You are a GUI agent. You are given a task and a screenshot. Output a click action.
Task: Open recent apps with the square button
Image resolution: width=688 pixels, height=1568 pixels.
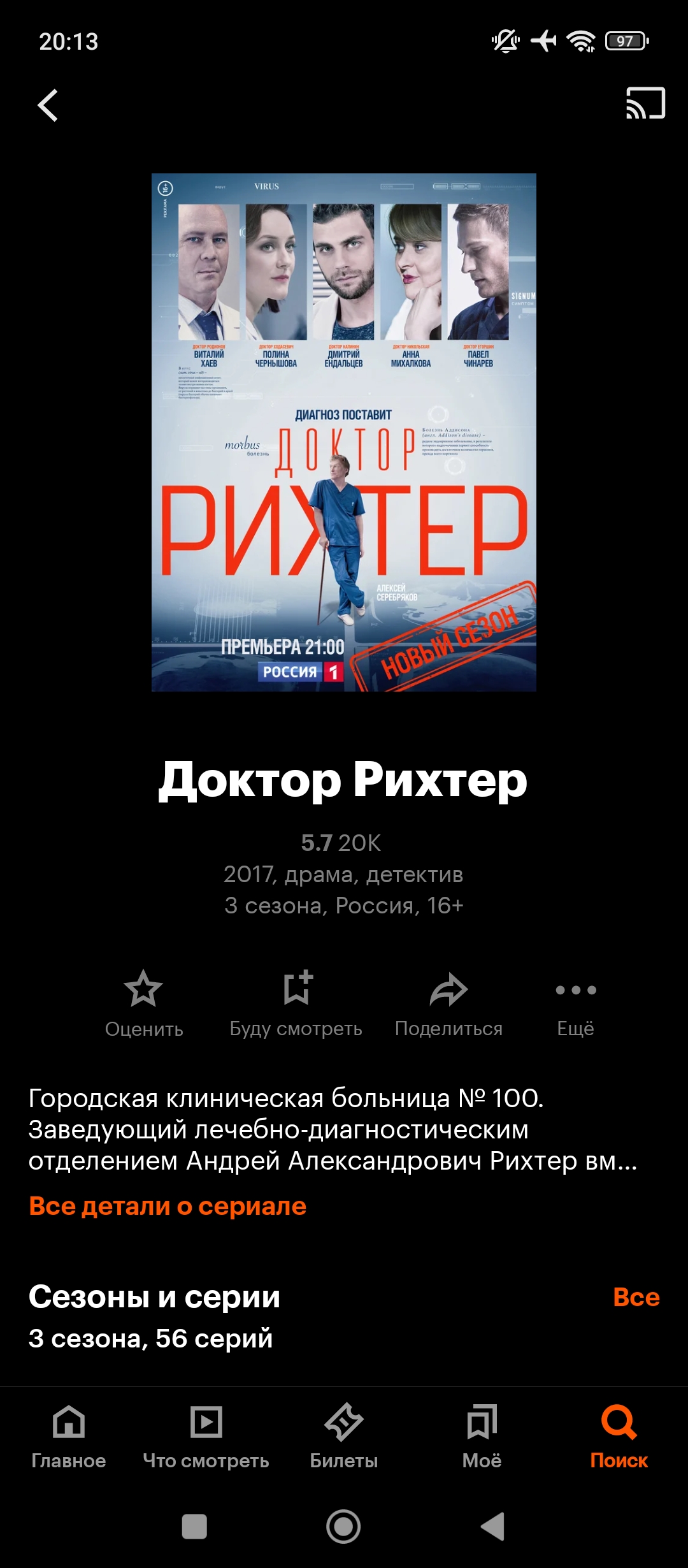(x=194, y=1527)
